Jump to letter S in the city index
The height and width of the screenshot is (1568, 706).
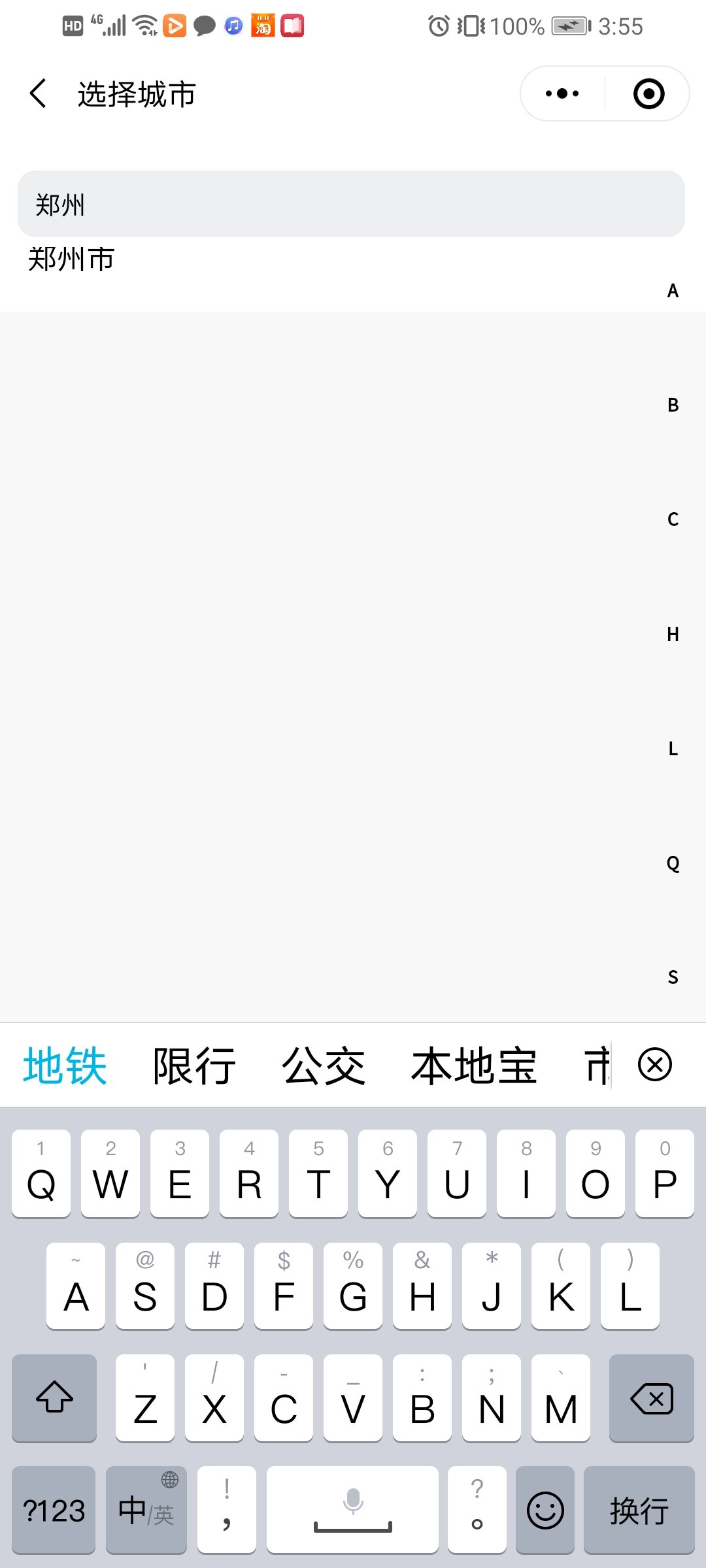(673, 977)
